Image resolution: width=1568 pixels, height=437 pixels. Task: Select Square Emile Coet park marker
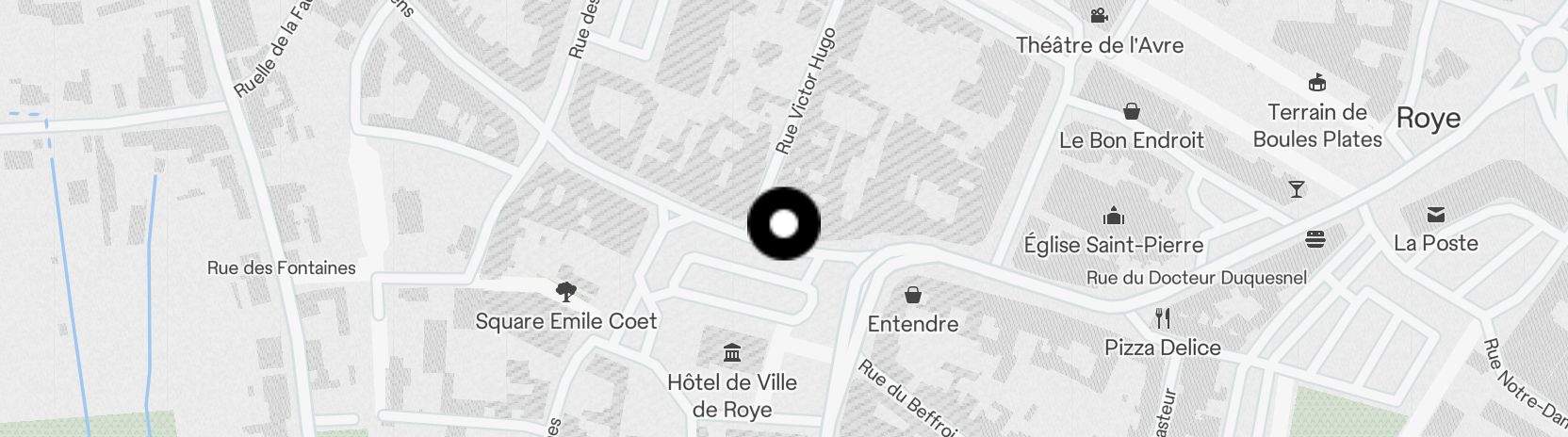566,292
